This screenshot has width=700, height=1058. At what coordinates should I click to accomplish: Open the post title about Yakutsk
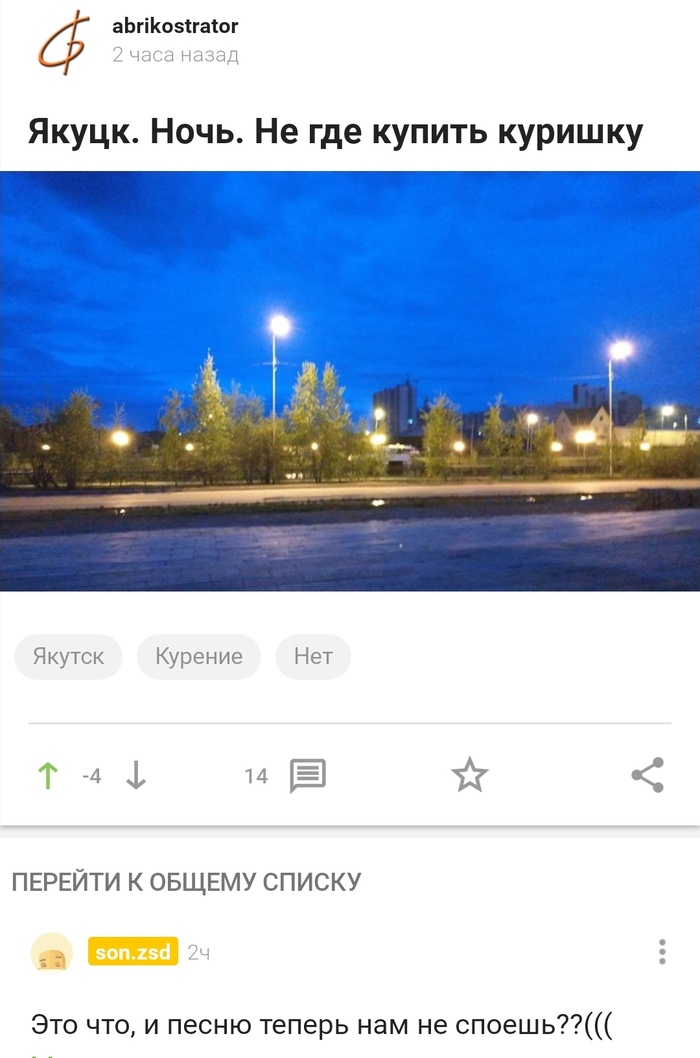(334, 132)
